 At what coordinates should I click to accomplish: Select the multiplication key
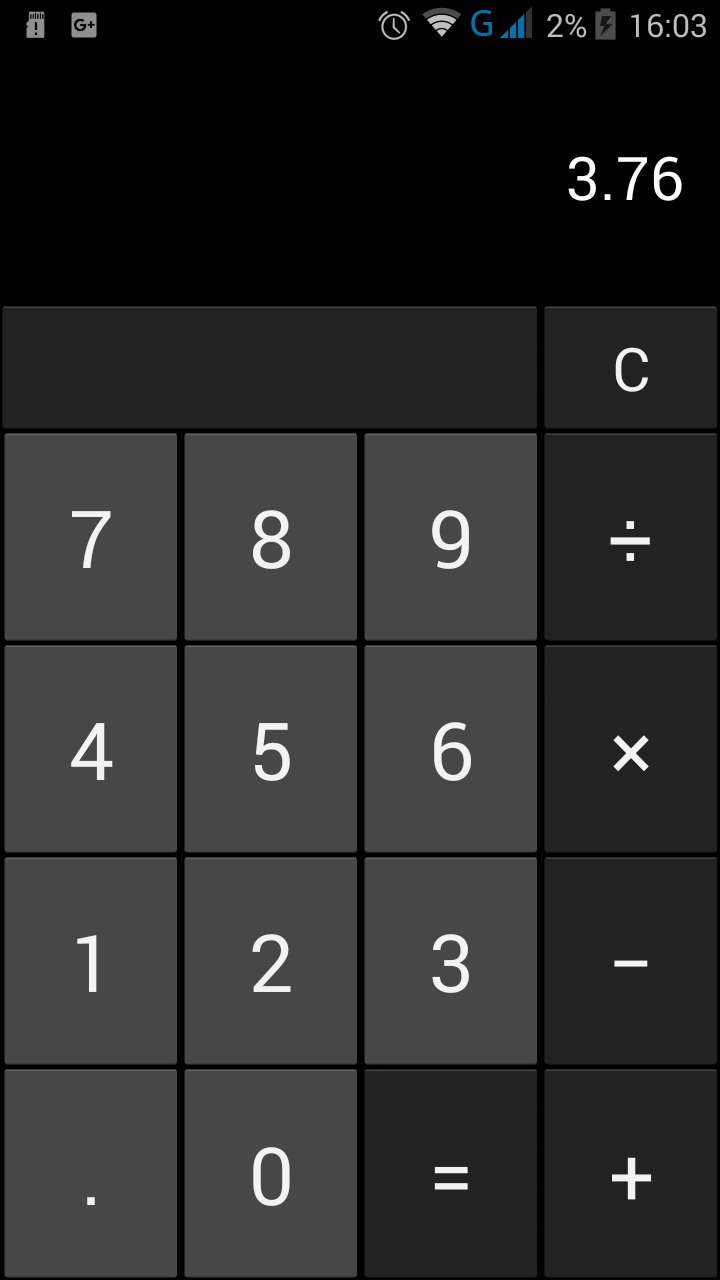pos(631,749)
